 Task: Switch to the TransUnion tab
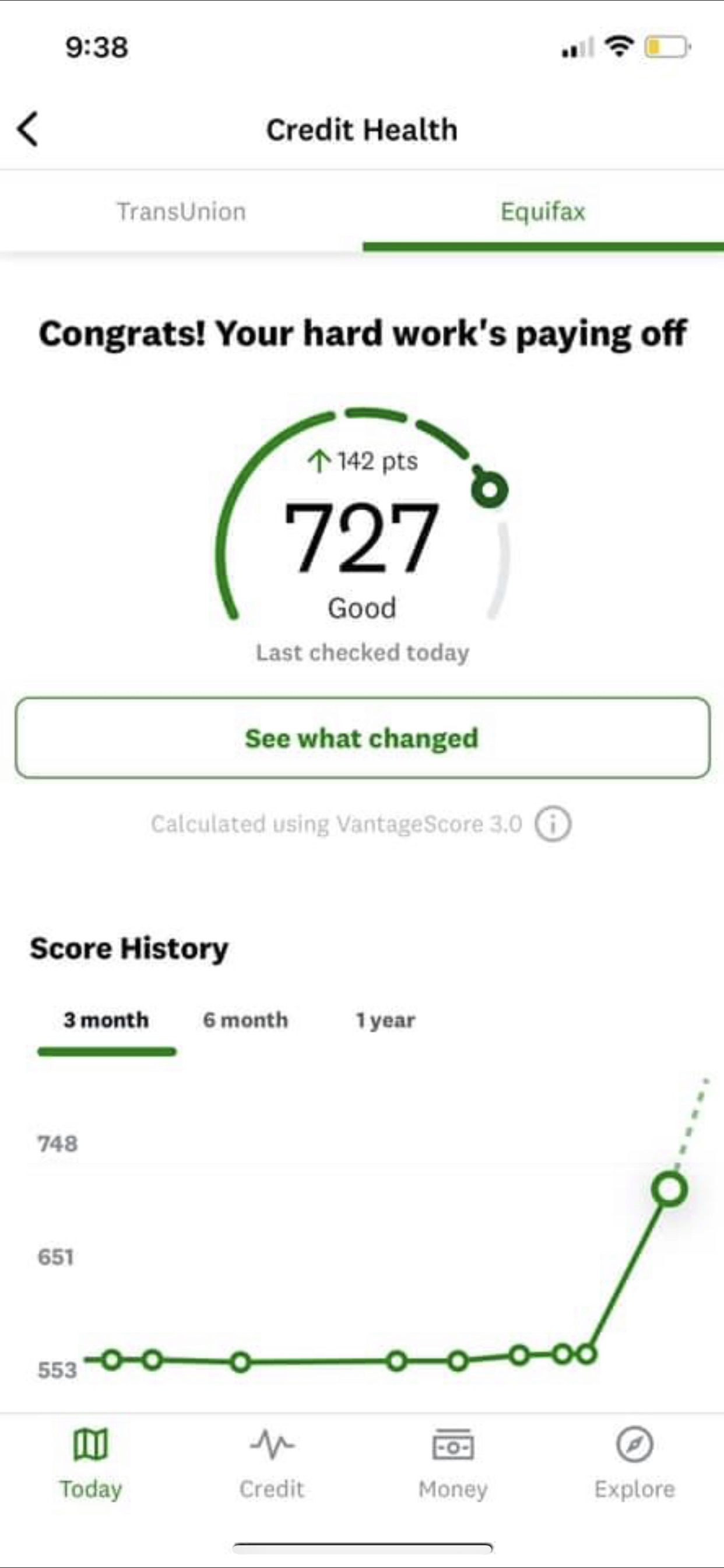tap(181, 212)
